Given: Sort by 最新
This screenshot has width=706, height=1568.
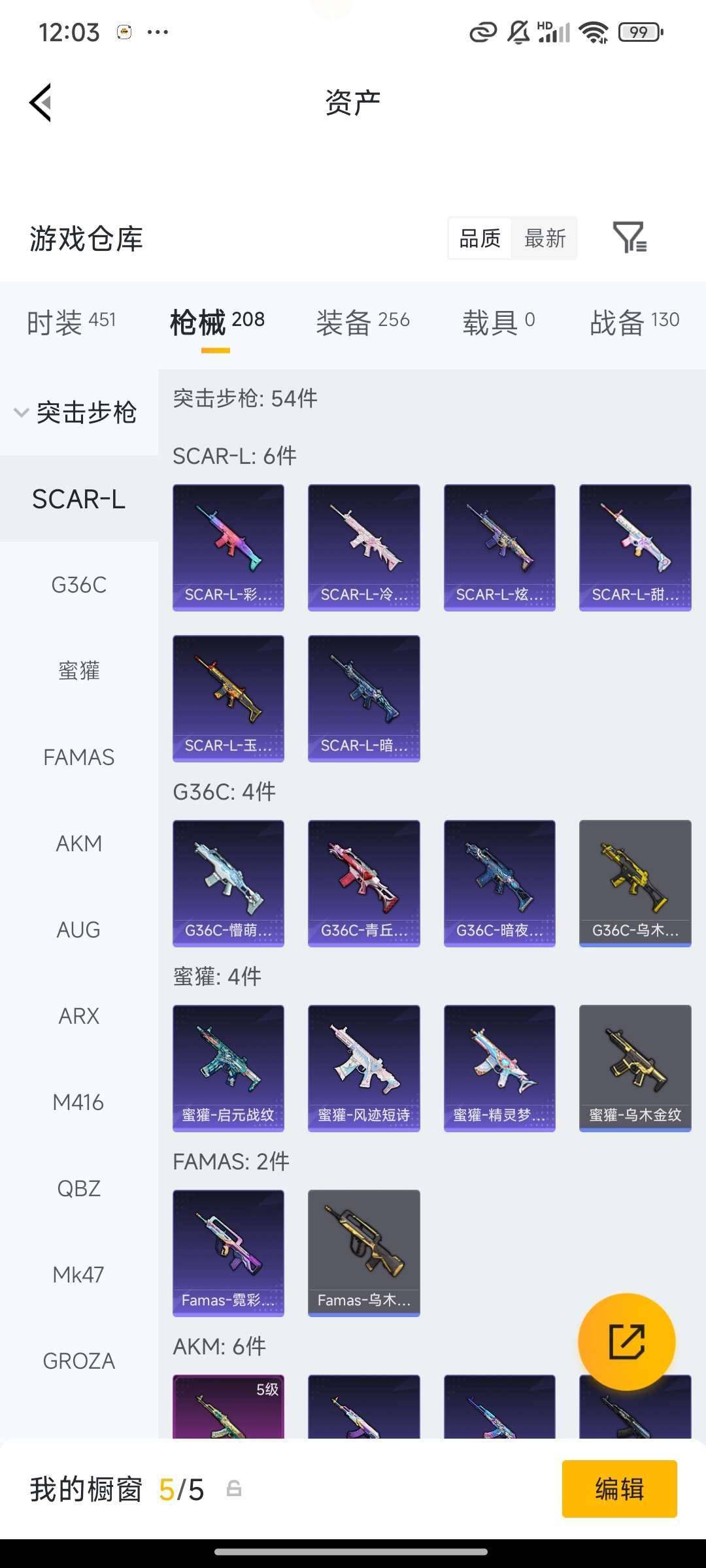Looking at the screenshot, I should pos(545,238).
